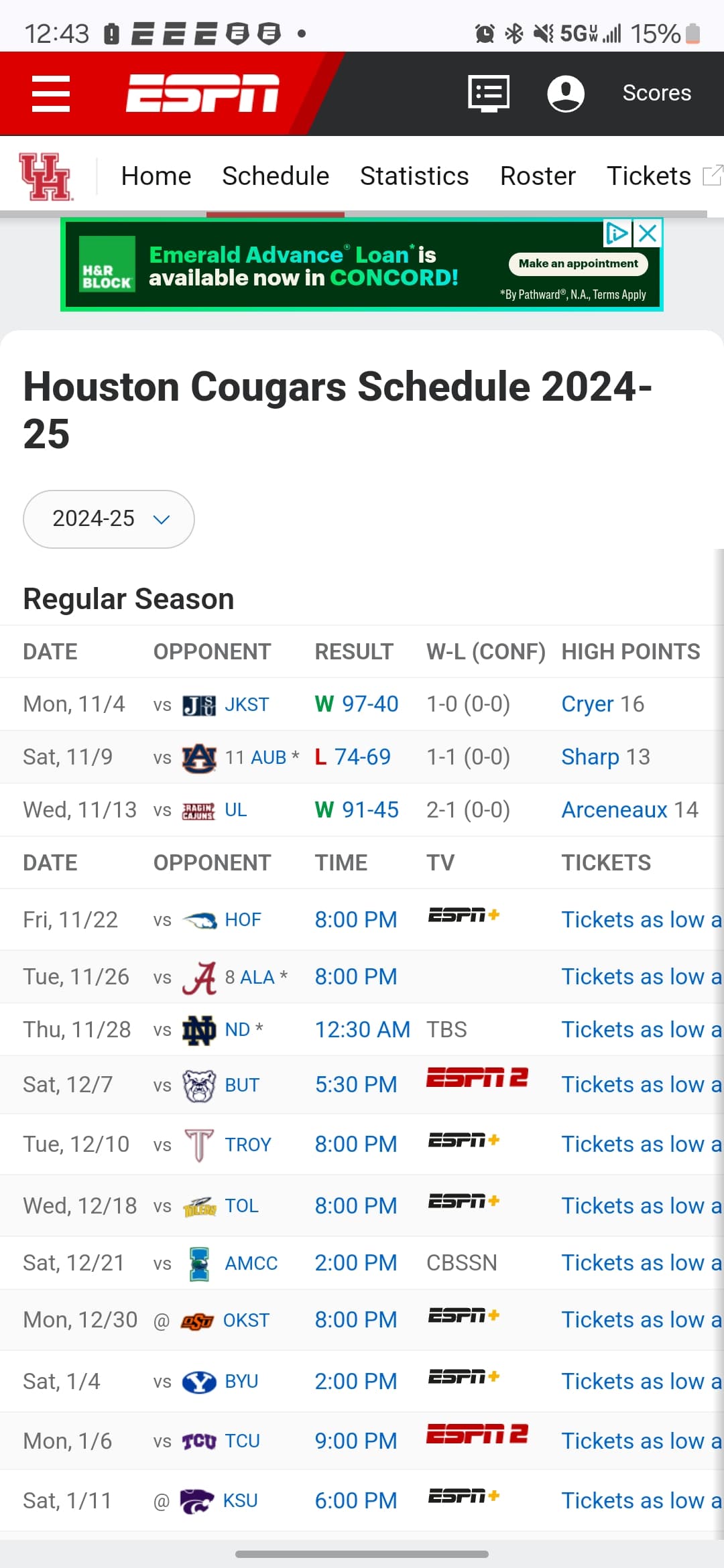Open the TCU team link
Viewport: 724px width, 1568px height.
pos(242,1441)
